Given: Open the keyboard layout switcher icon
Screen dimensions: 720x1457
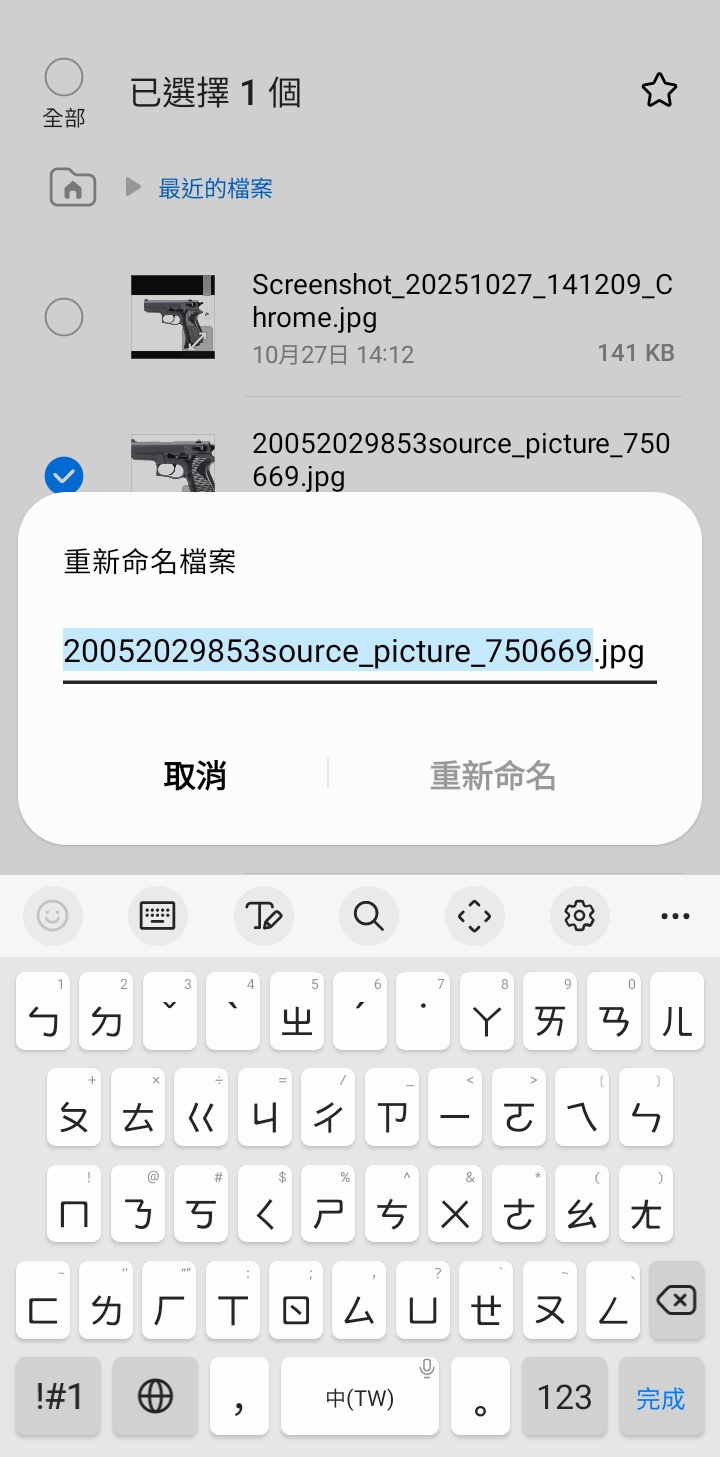Looking at the screenshot, I should pyautogui.click(x=158, y=915).
